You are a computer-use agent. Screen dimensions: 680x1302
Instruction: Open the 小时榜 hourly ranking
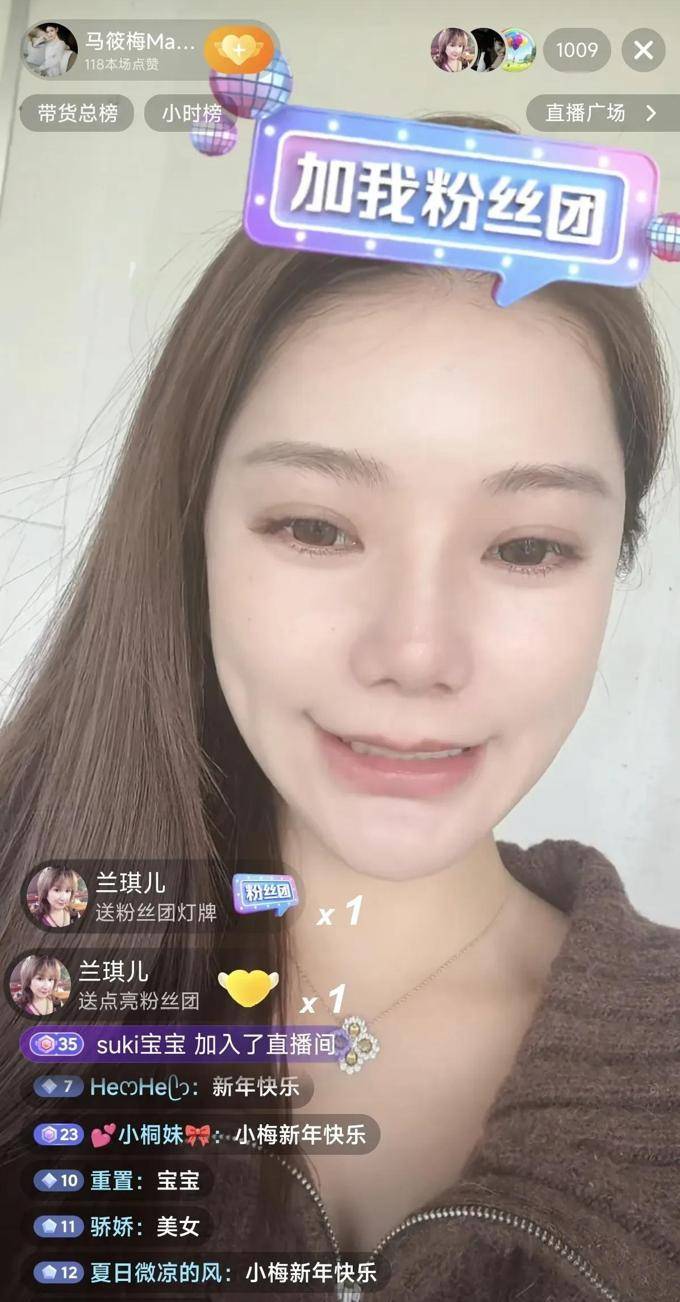point(191,113)
